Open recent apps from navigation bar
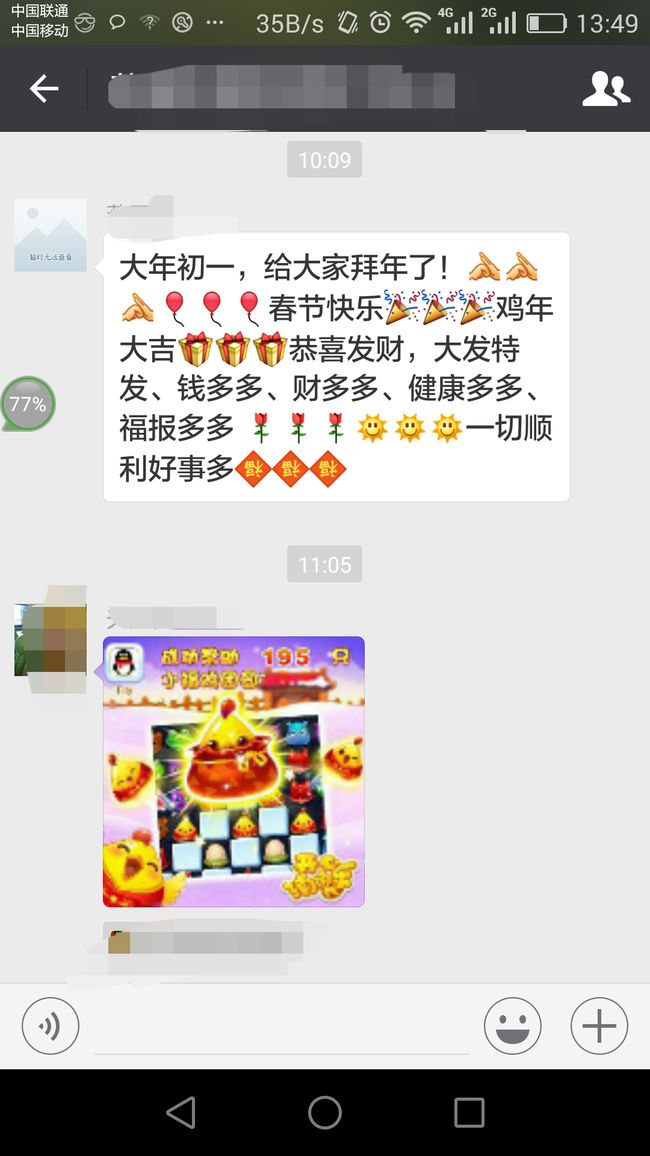The height and width of the screenshot is (1156, 650). [469, 1112]
